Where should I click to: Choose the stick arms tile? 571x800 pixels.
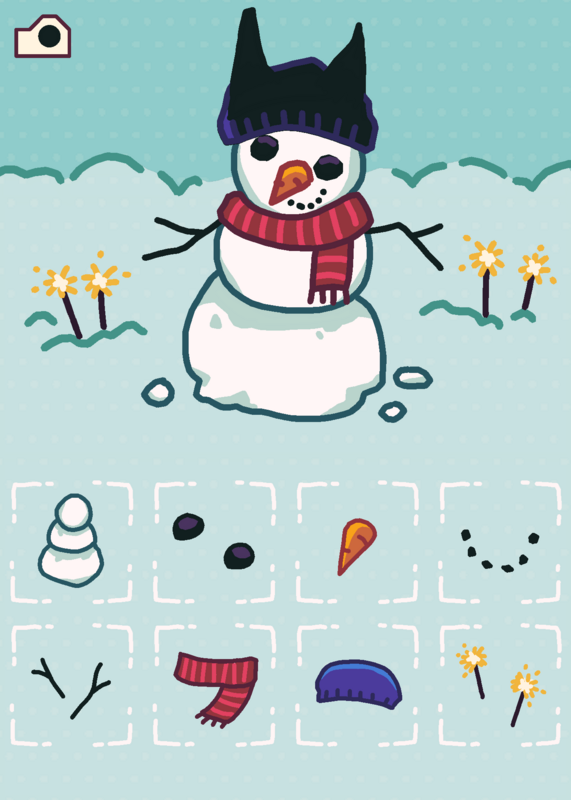(x=71, y=685)
